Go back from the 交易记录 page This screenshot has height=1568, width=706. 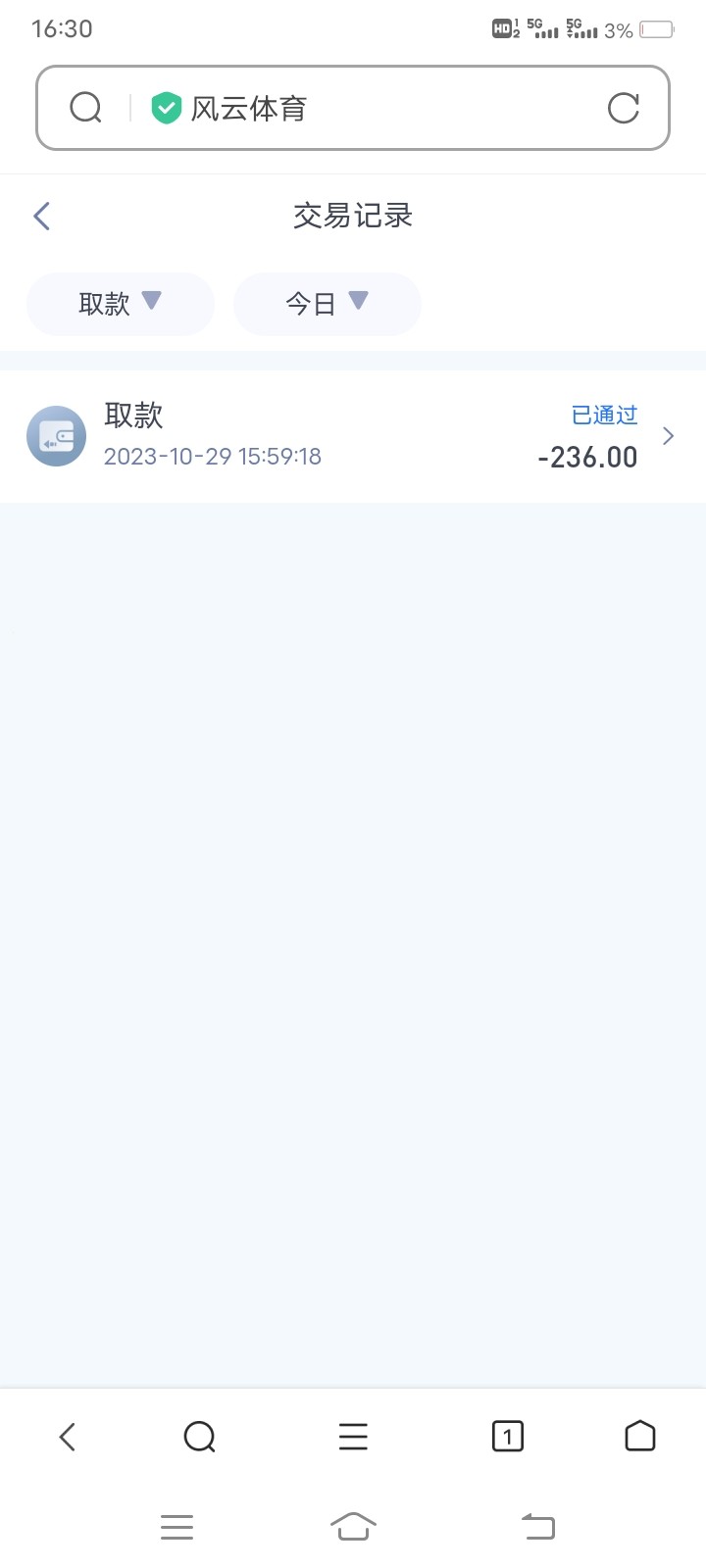pyautogui.click(x=41, y=216)
